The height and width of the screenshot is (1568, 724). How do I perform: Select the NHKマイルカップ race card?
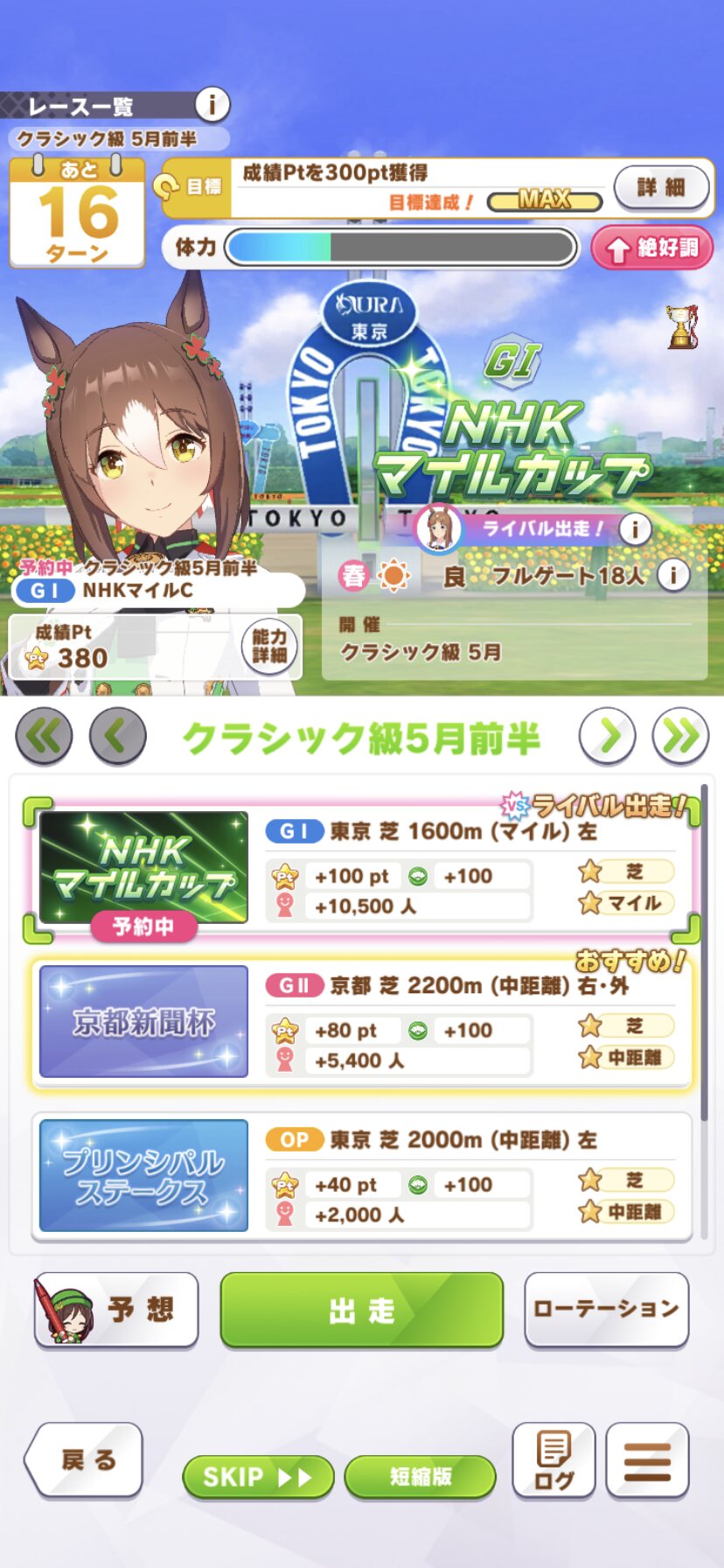362,868
